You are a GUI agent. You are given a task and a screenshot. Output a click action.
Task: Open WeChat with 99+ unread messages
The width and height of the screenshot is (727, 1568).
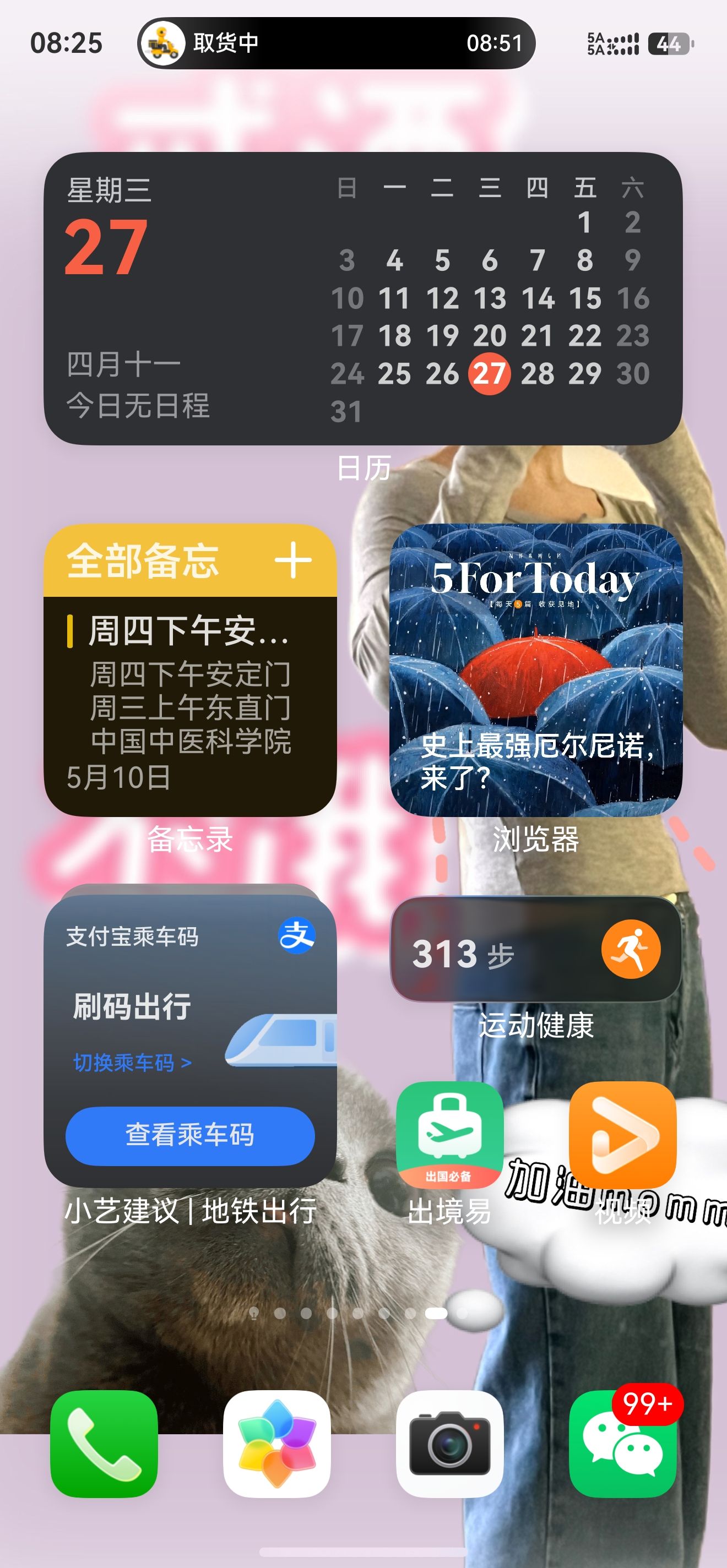click(622, 1444)
